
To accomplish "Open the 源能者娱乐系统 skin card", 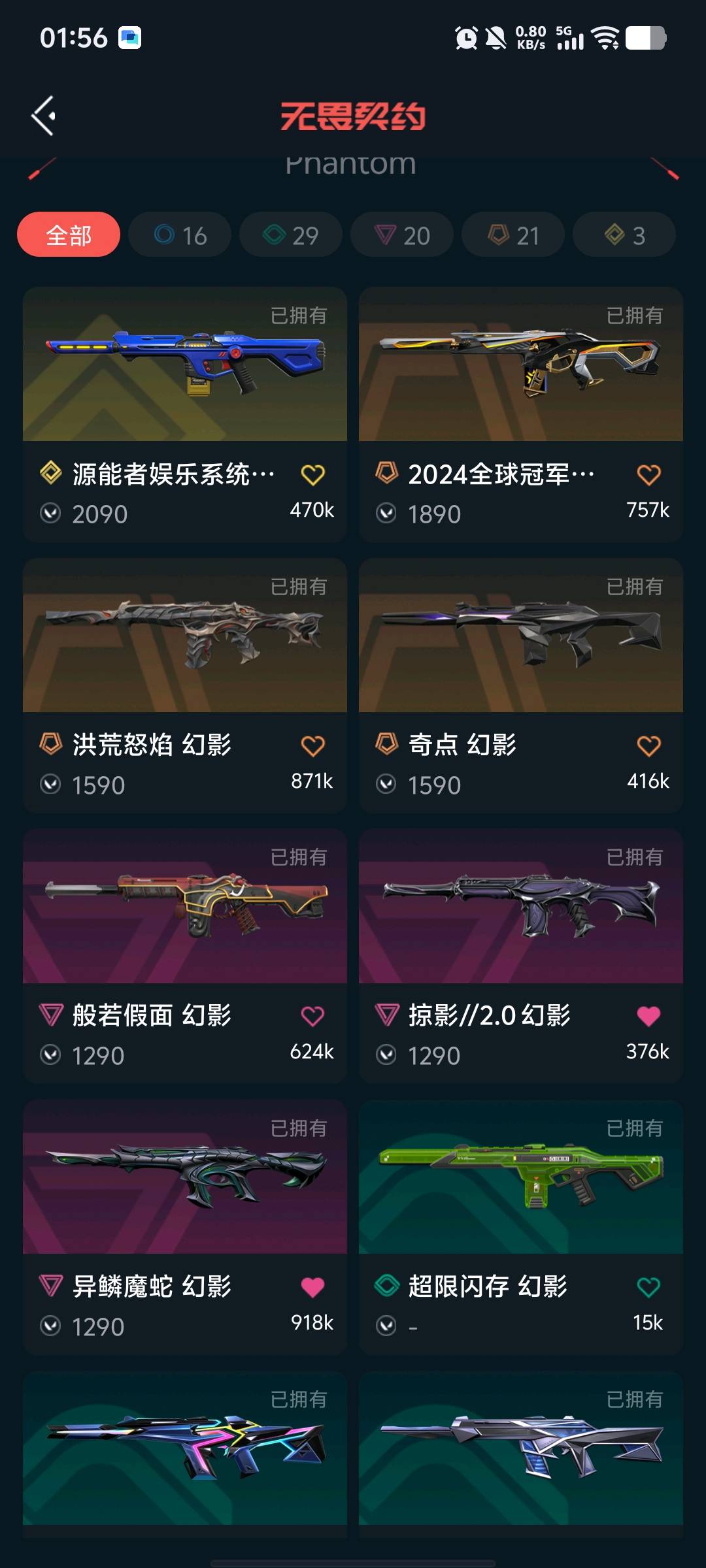I will [185, 414].
